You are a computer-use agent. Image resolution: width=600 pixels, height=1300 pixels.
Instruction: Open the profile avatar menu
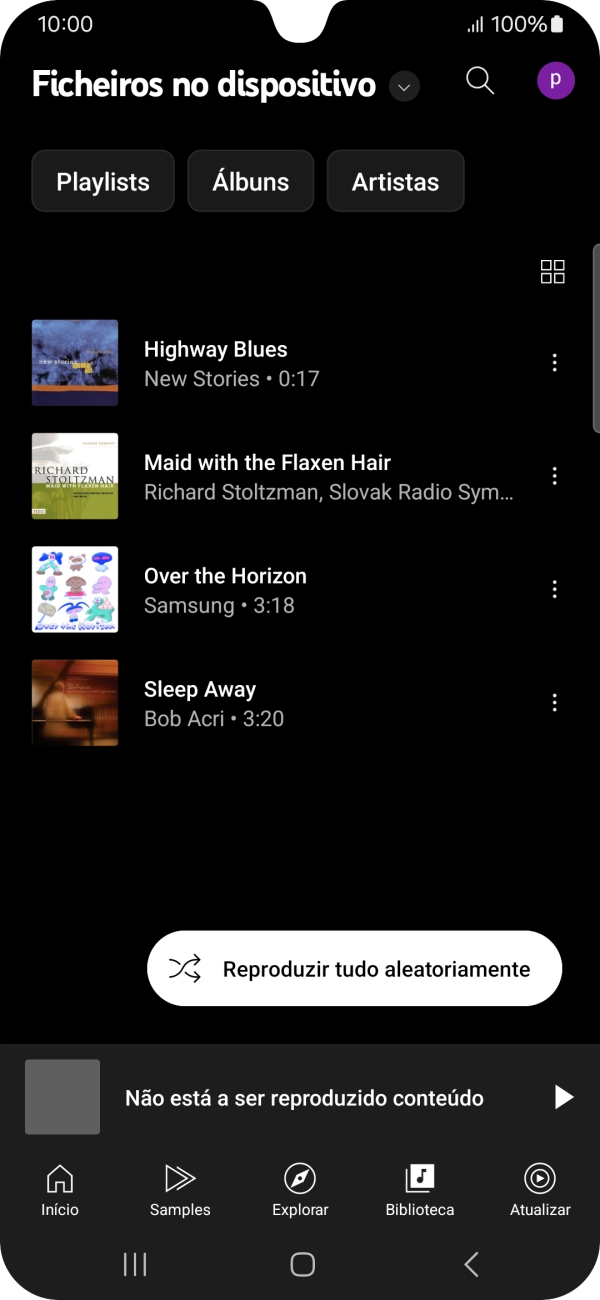coord(555,81)
